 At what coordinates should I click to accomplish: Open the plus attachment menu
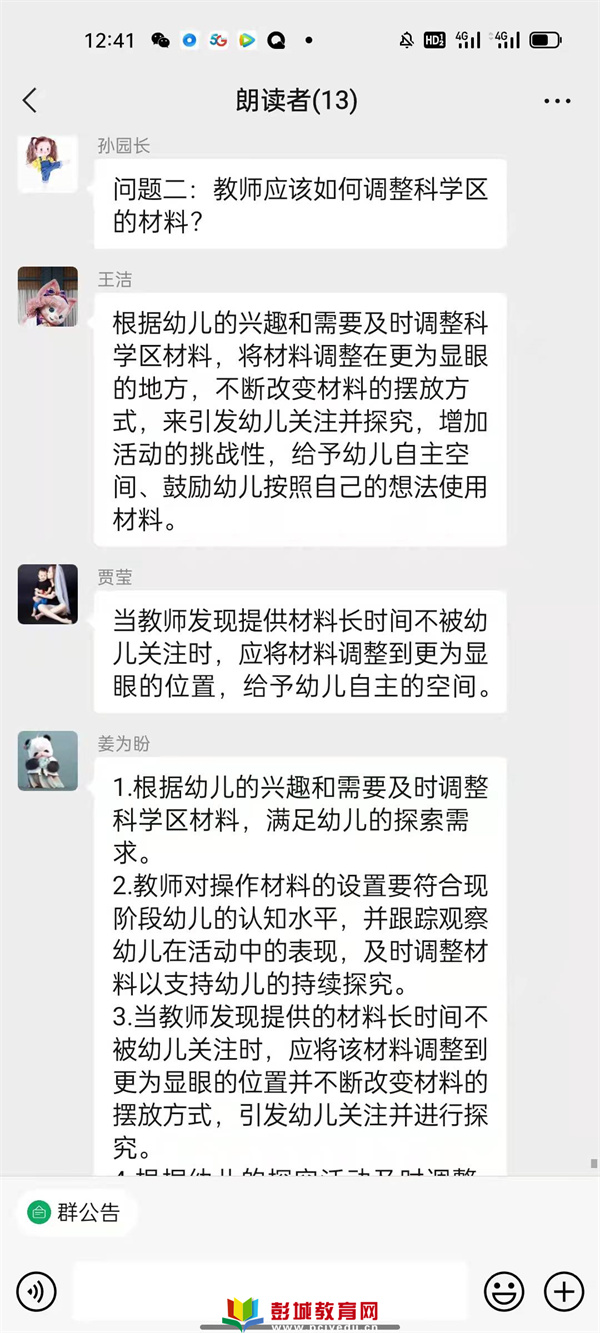(564, 1291)
